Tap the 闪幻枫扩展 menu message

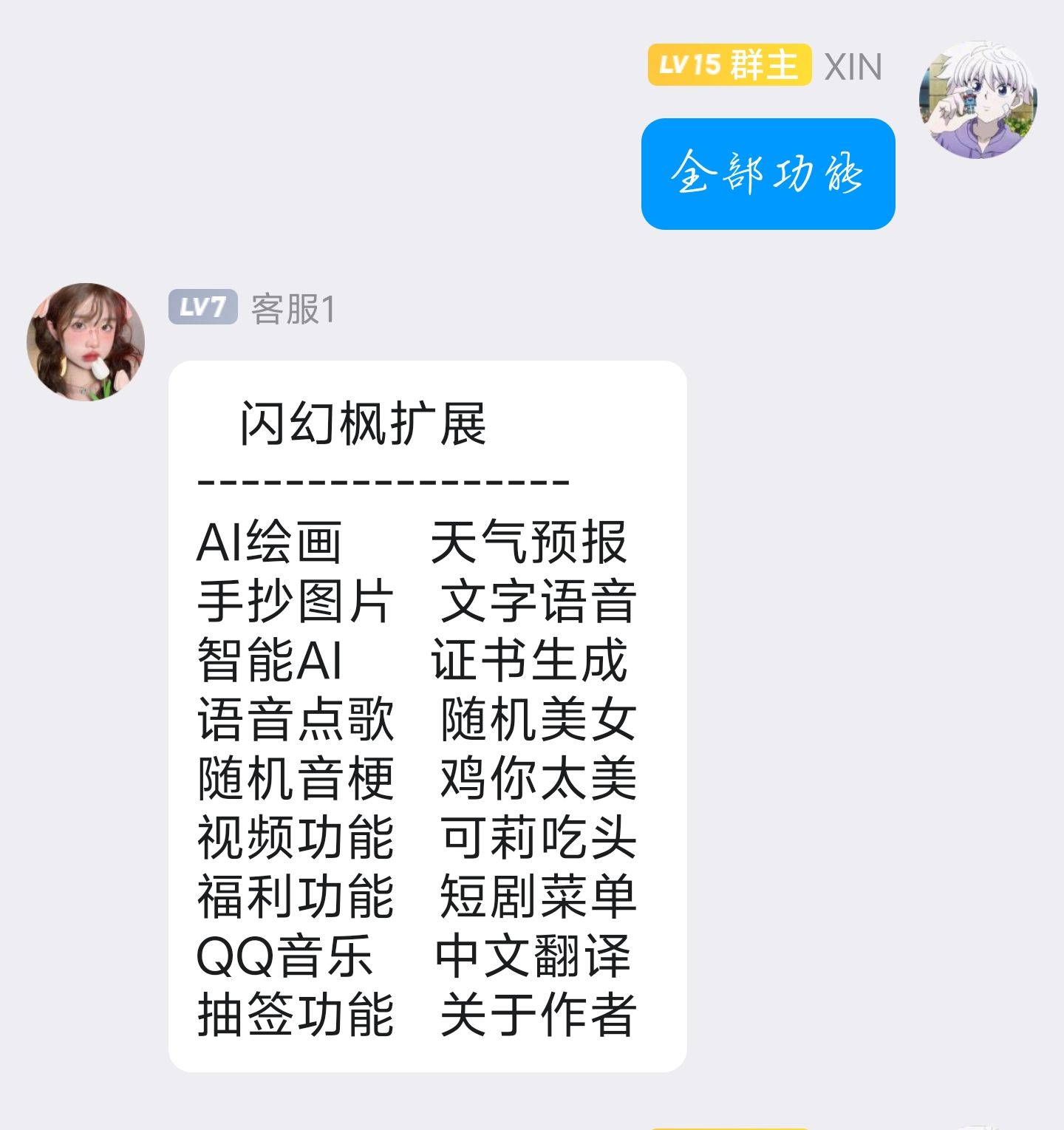pyautogui.click(x=427, y=715)
